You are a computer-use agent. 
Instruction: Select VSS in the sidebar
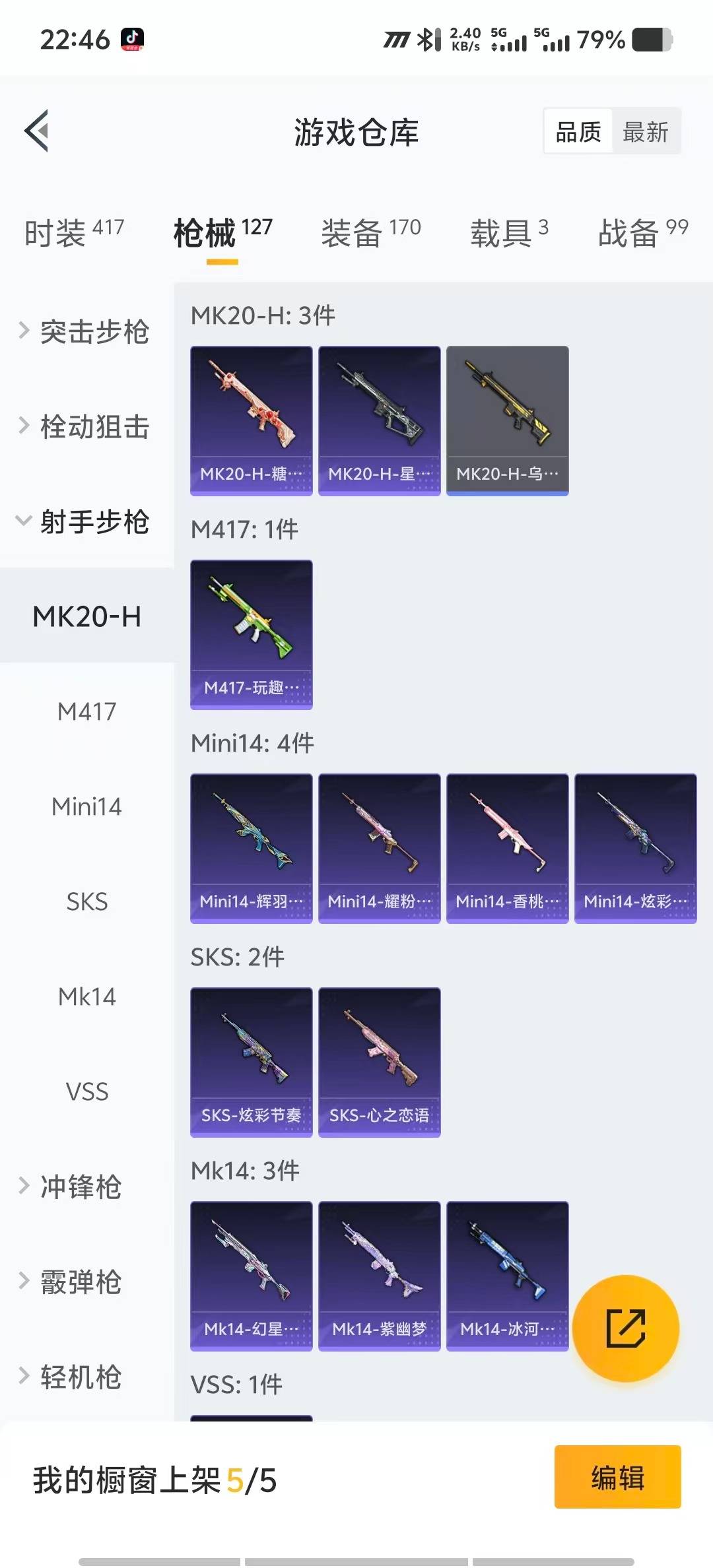pyautogui.click(x=86, y=1092)
